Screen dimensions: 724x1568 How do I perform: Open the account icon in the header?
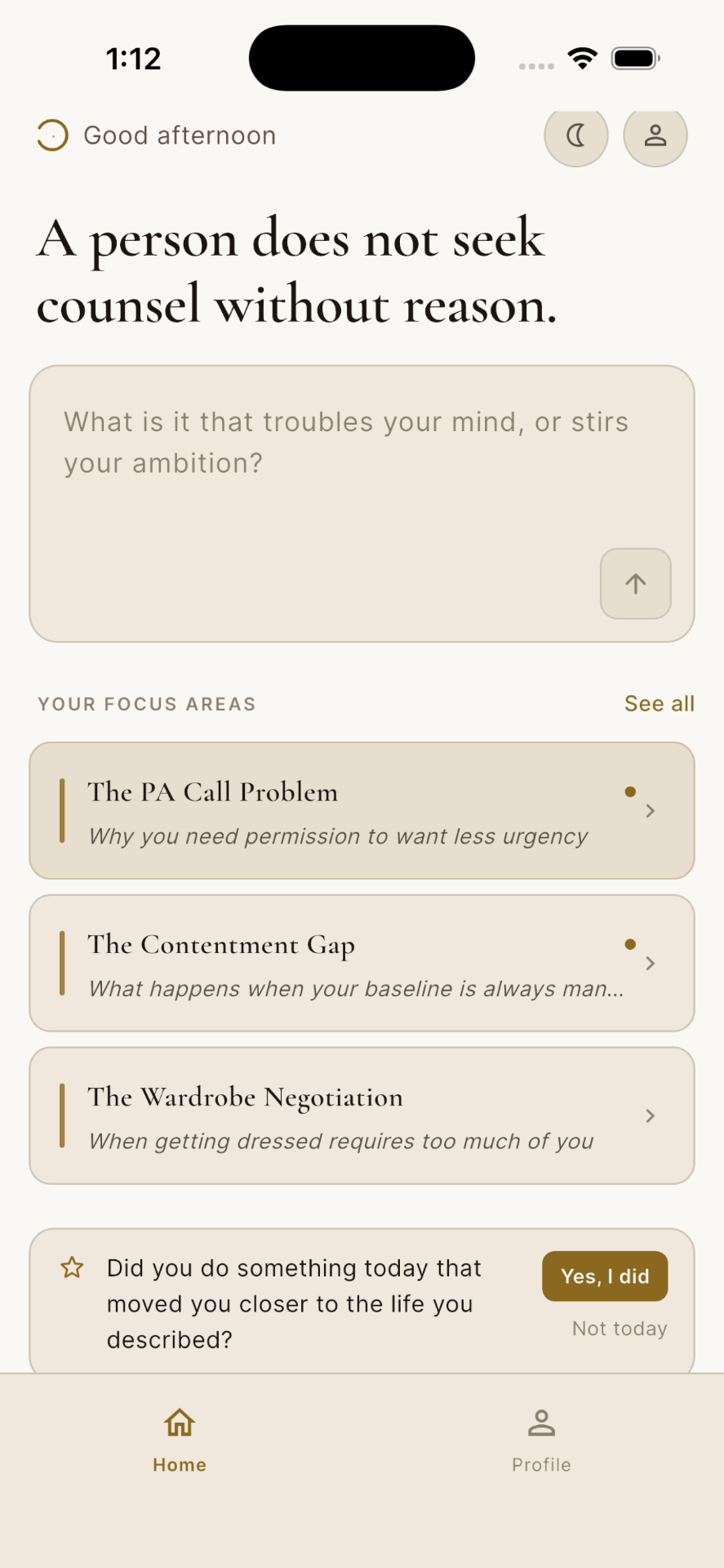(x=655, y=136)
